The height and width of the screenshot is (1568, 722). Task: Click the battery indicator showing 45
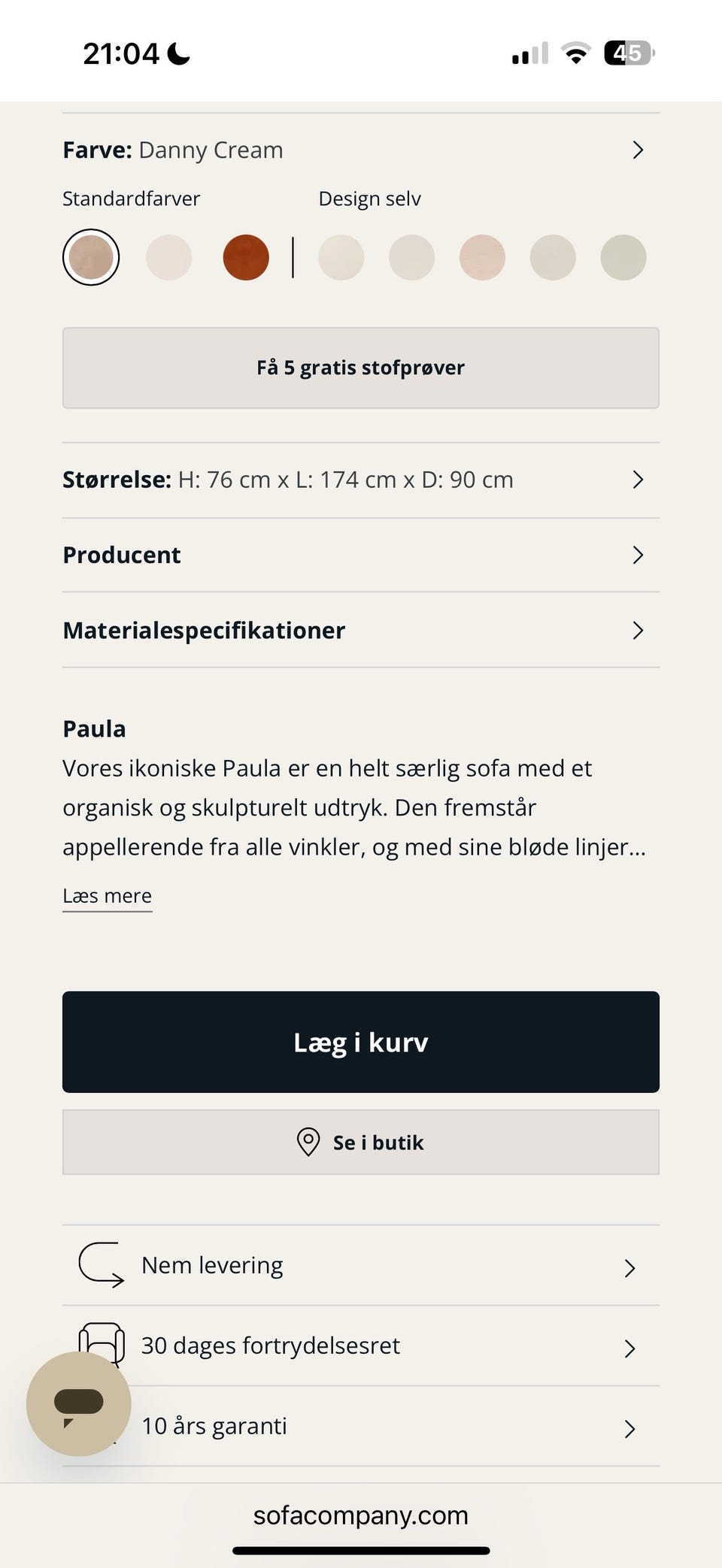pos(626,53)
